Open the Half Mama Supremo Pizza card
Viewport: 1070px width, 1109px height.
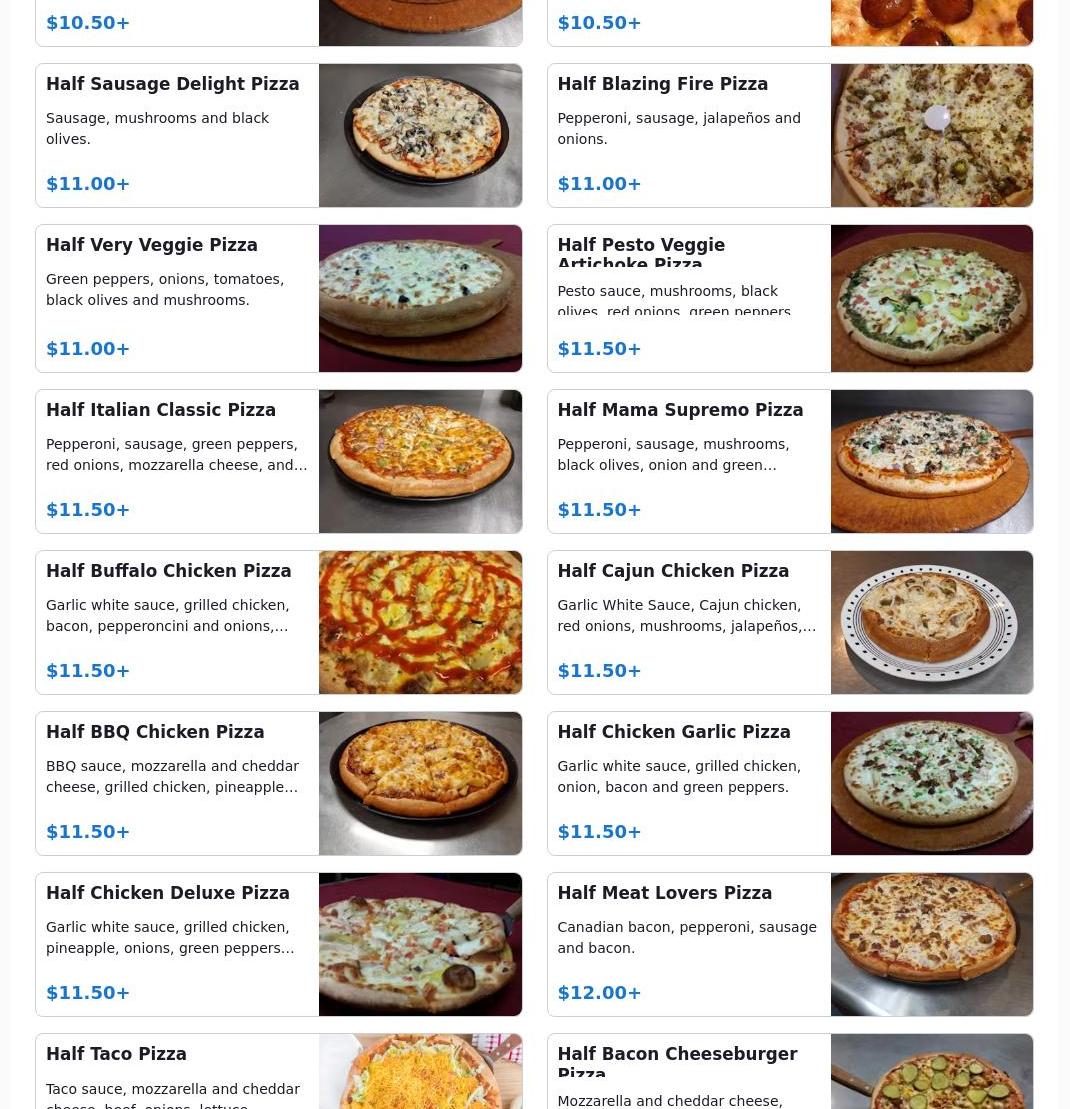coord(789,461)
